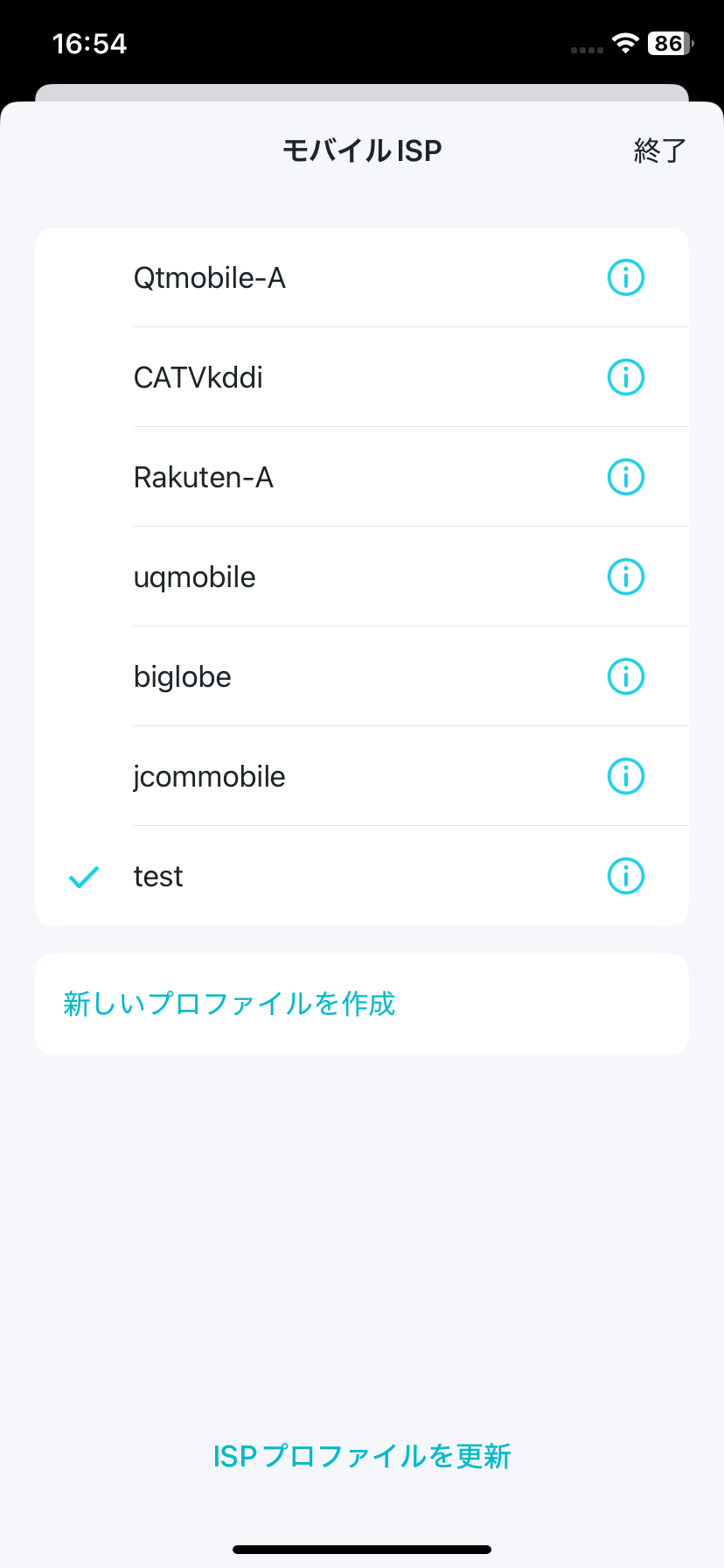Open info icon for test profile

pyautogui.click(x=626, y=876)
